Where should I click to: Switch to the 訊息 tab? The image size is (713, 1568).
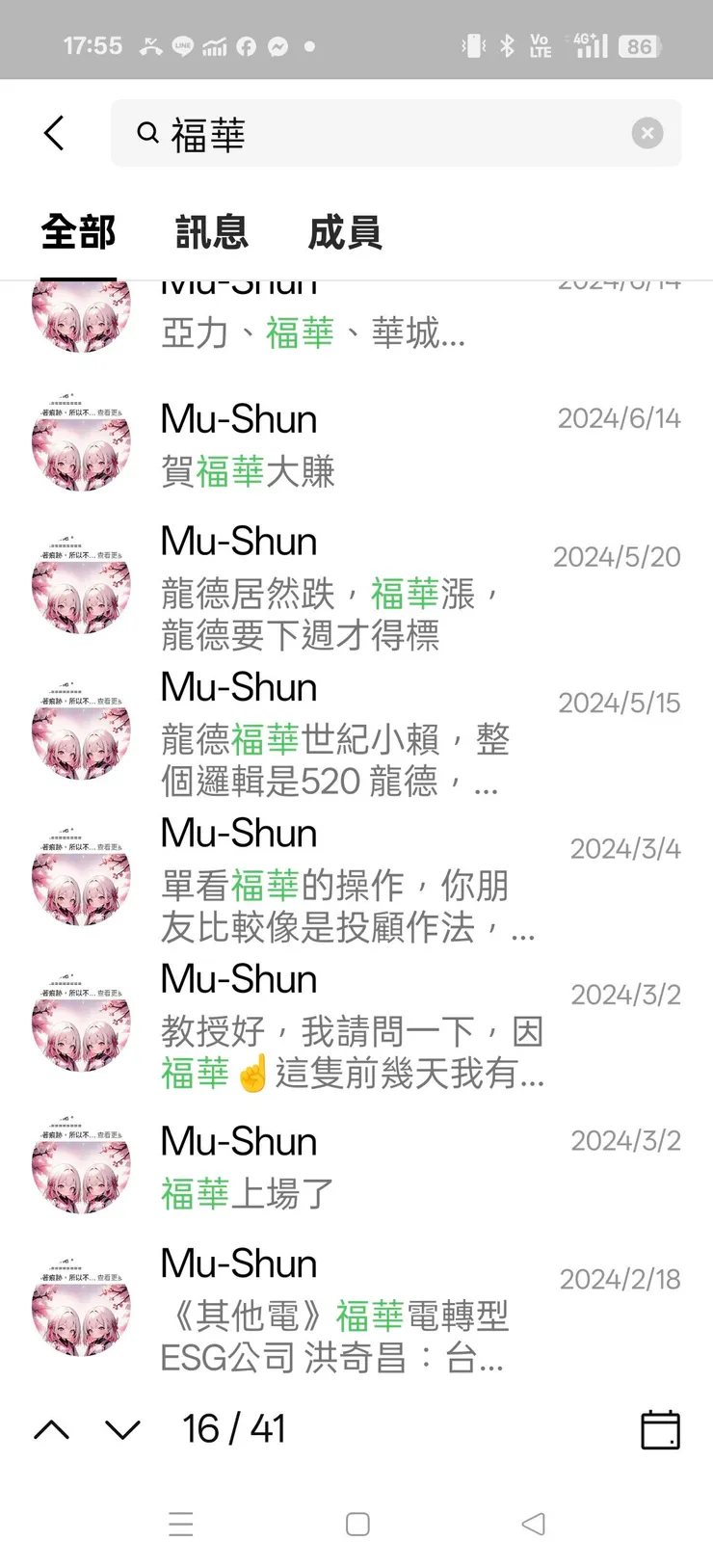211,232
